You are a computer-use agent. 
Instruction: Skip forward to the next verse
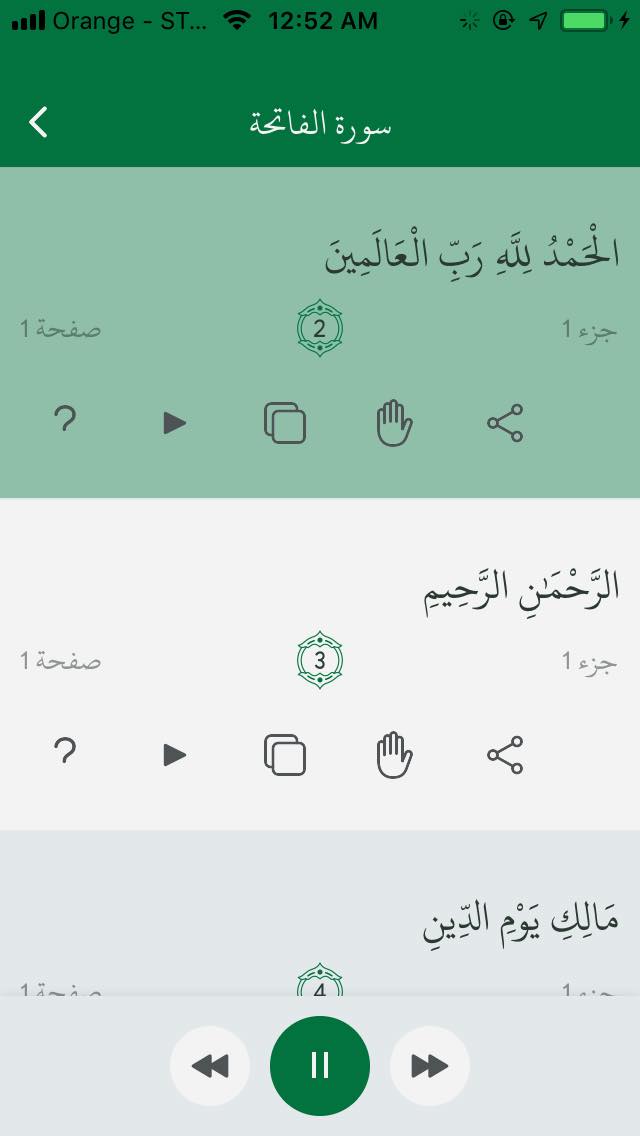(430, 1066)
